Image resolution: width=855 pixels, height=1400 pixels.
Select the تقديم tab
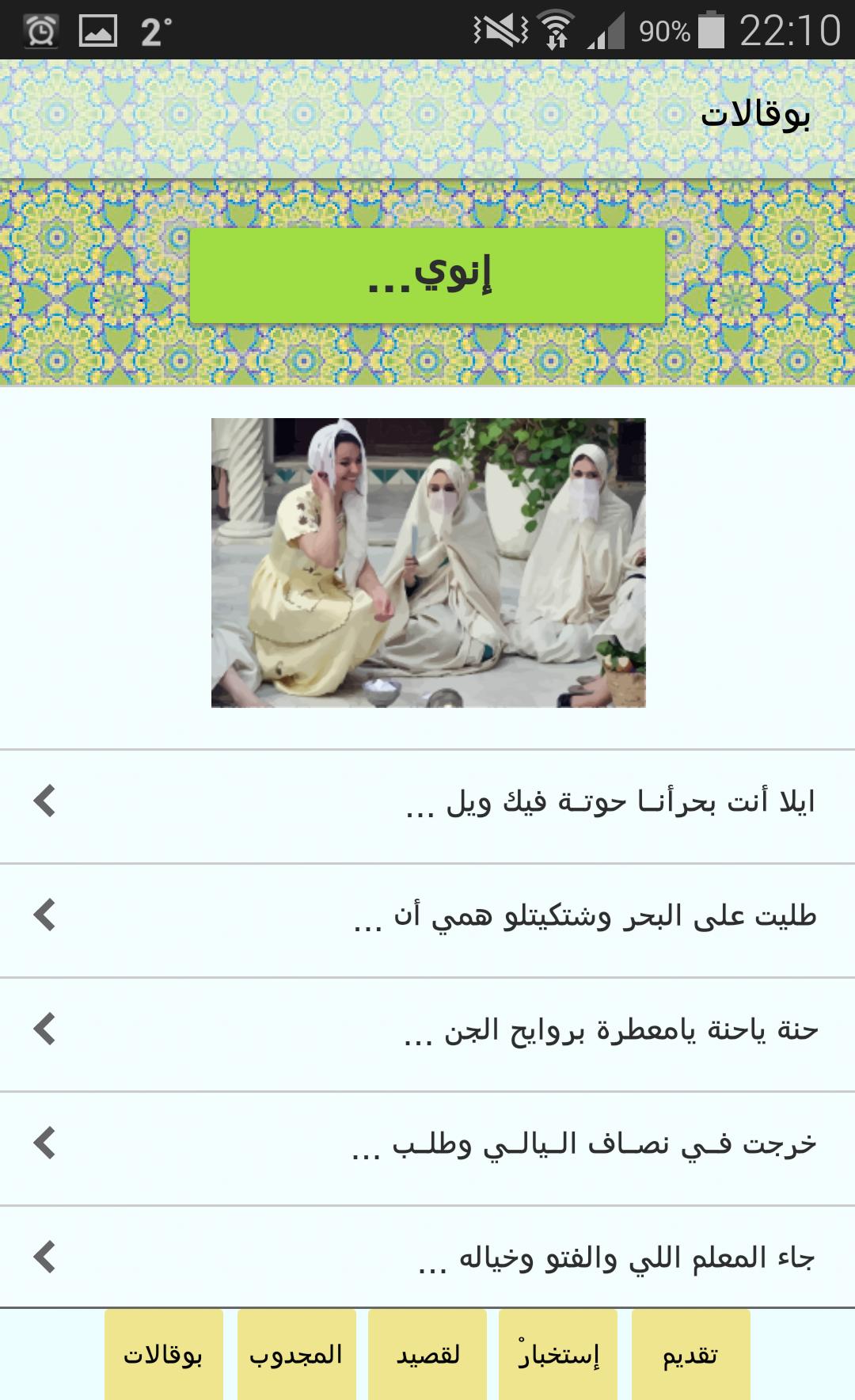click(x=690, y=1355)
